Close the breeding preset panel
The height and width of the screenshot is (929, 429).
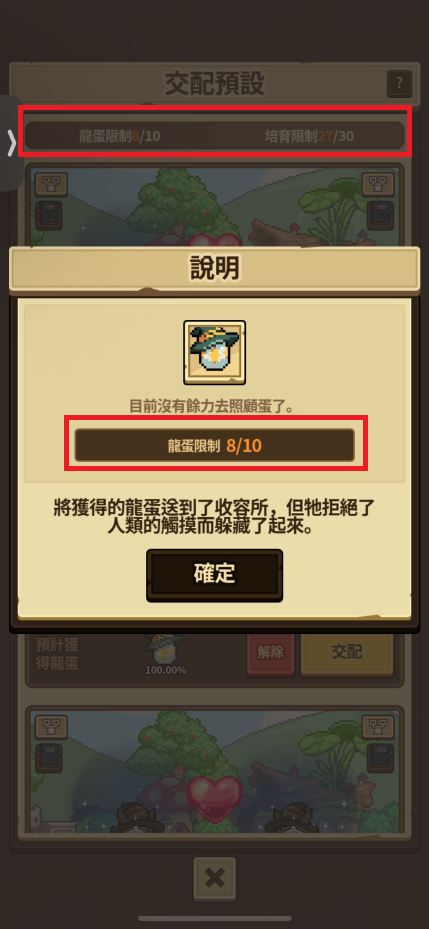click(214, 879)
